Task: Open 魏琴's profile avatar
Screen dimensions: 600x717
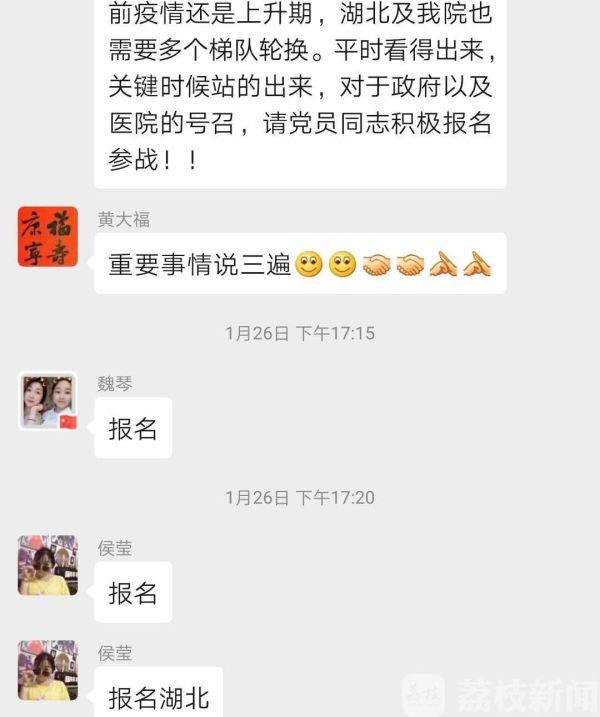Action: [x=47, y=402]
